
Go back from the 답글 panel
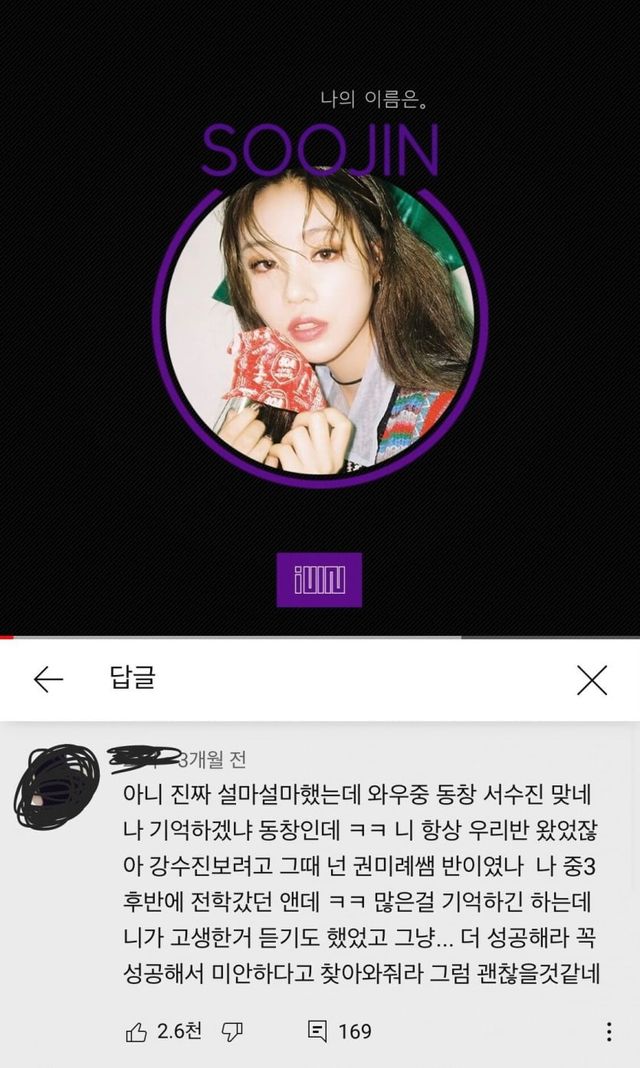click(48, 680)
